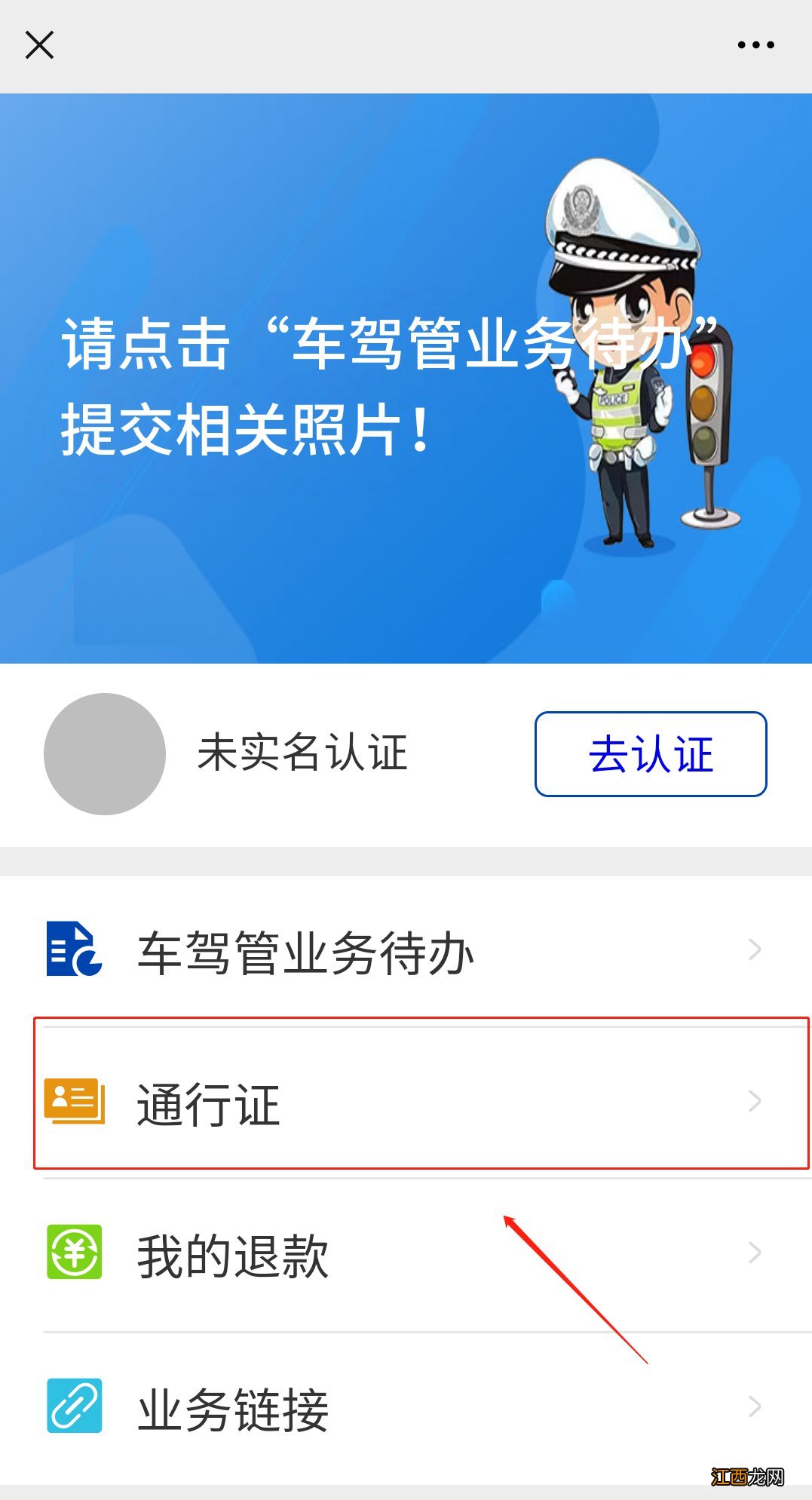
Task: Select the 车驾管业务待办 document icon
Action: [73, 950]
